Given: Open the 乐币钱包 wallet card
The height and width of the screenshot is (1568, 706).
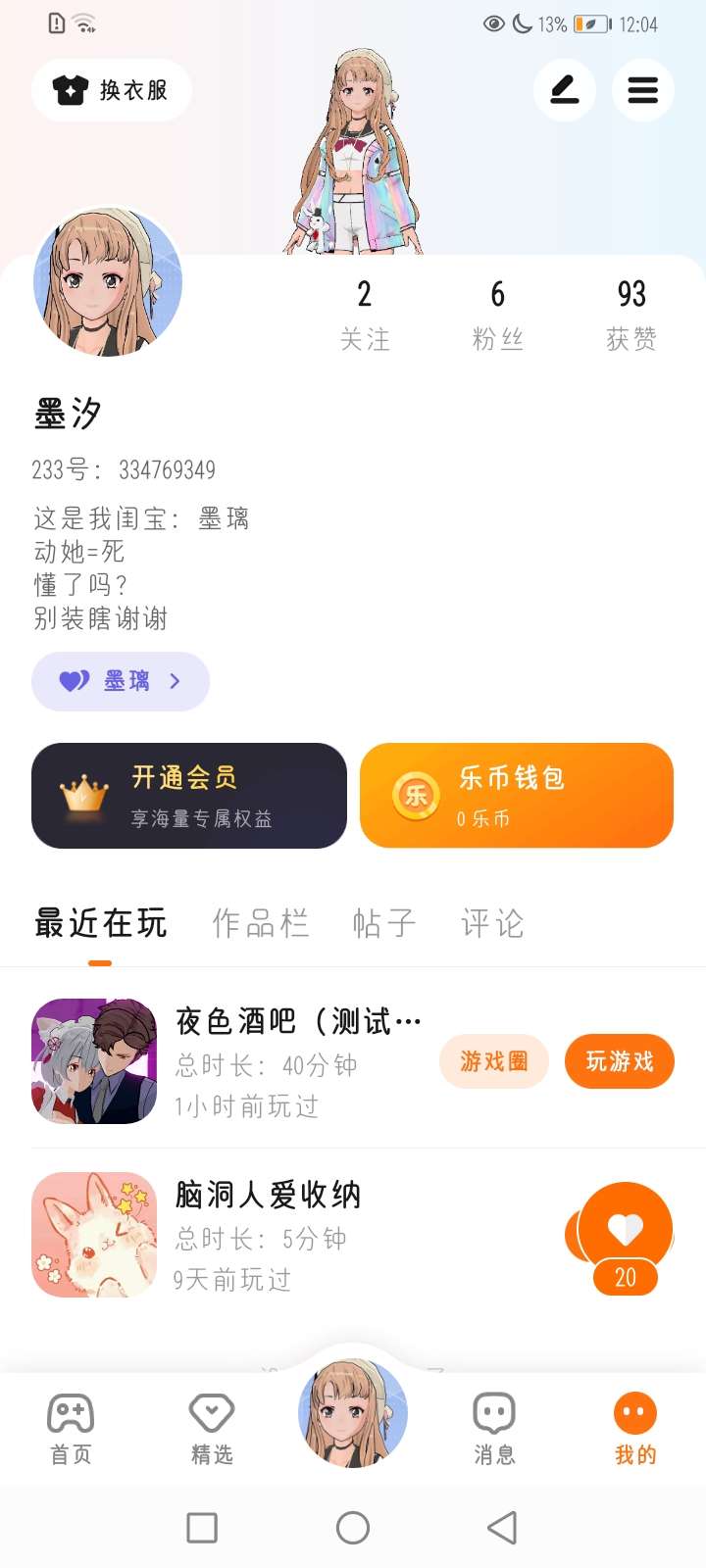Looking at the screenshot, I should 517,796.
